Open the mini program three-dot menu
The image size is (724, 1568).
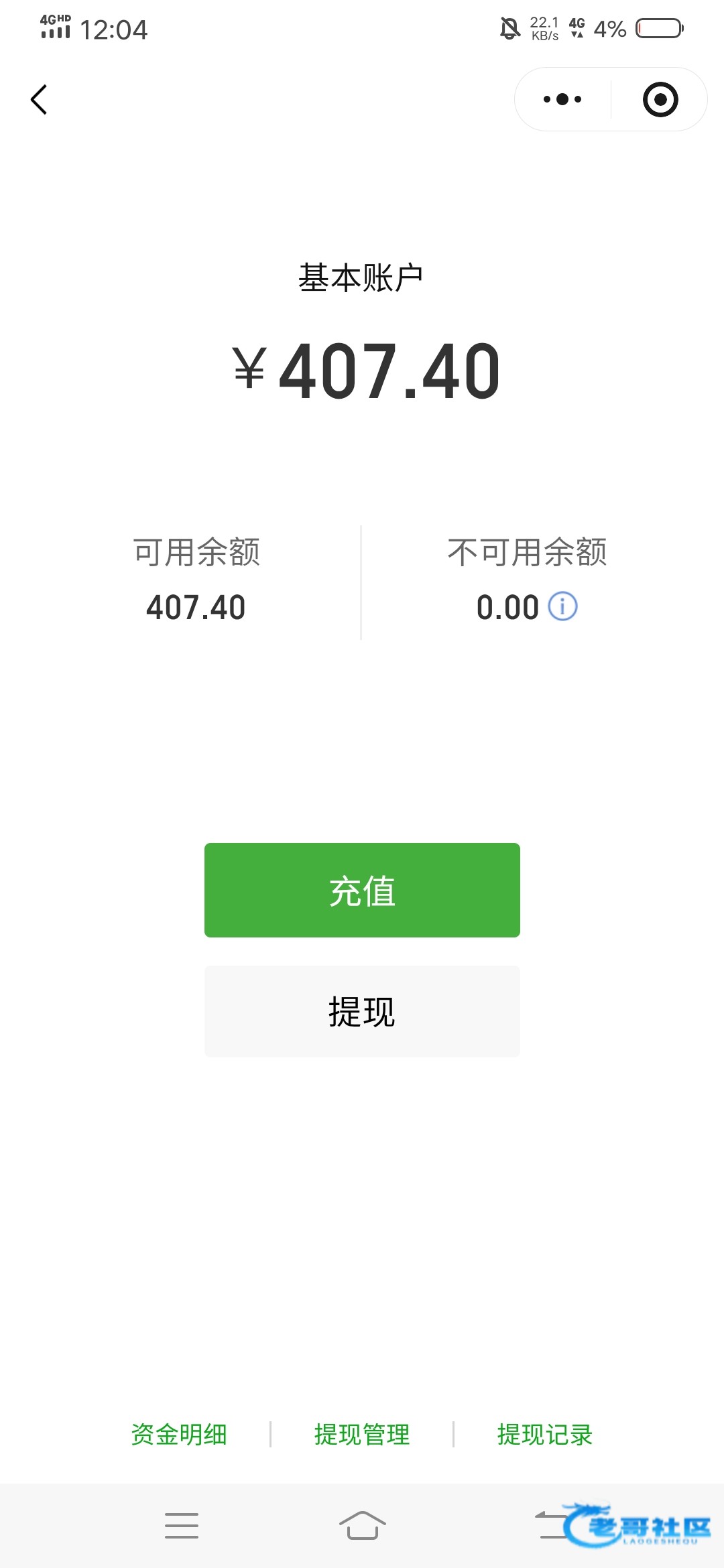[x=562, y=99]
